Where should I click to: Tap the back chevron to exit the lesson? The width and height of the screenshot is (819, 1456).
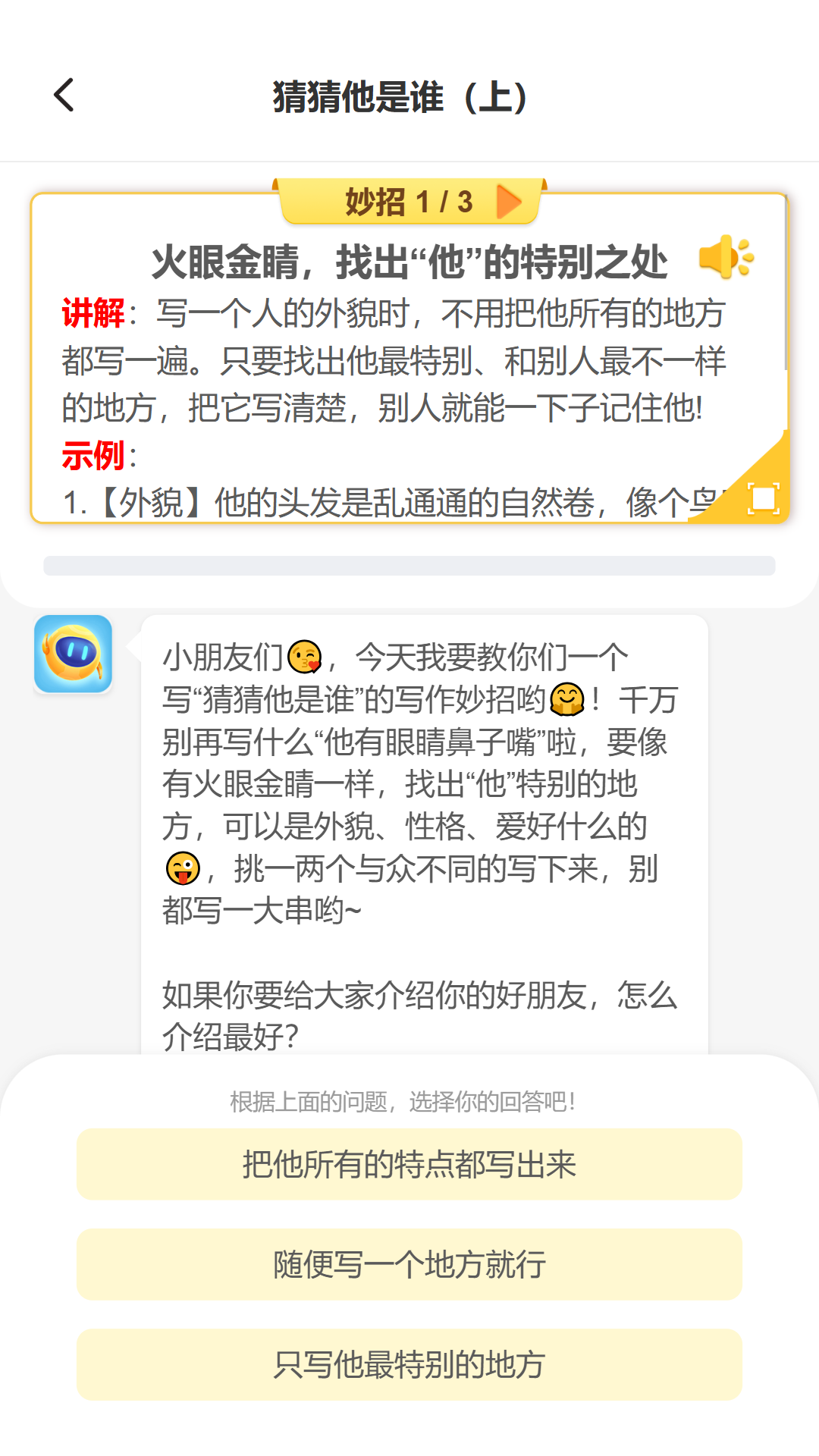(63, 96)
